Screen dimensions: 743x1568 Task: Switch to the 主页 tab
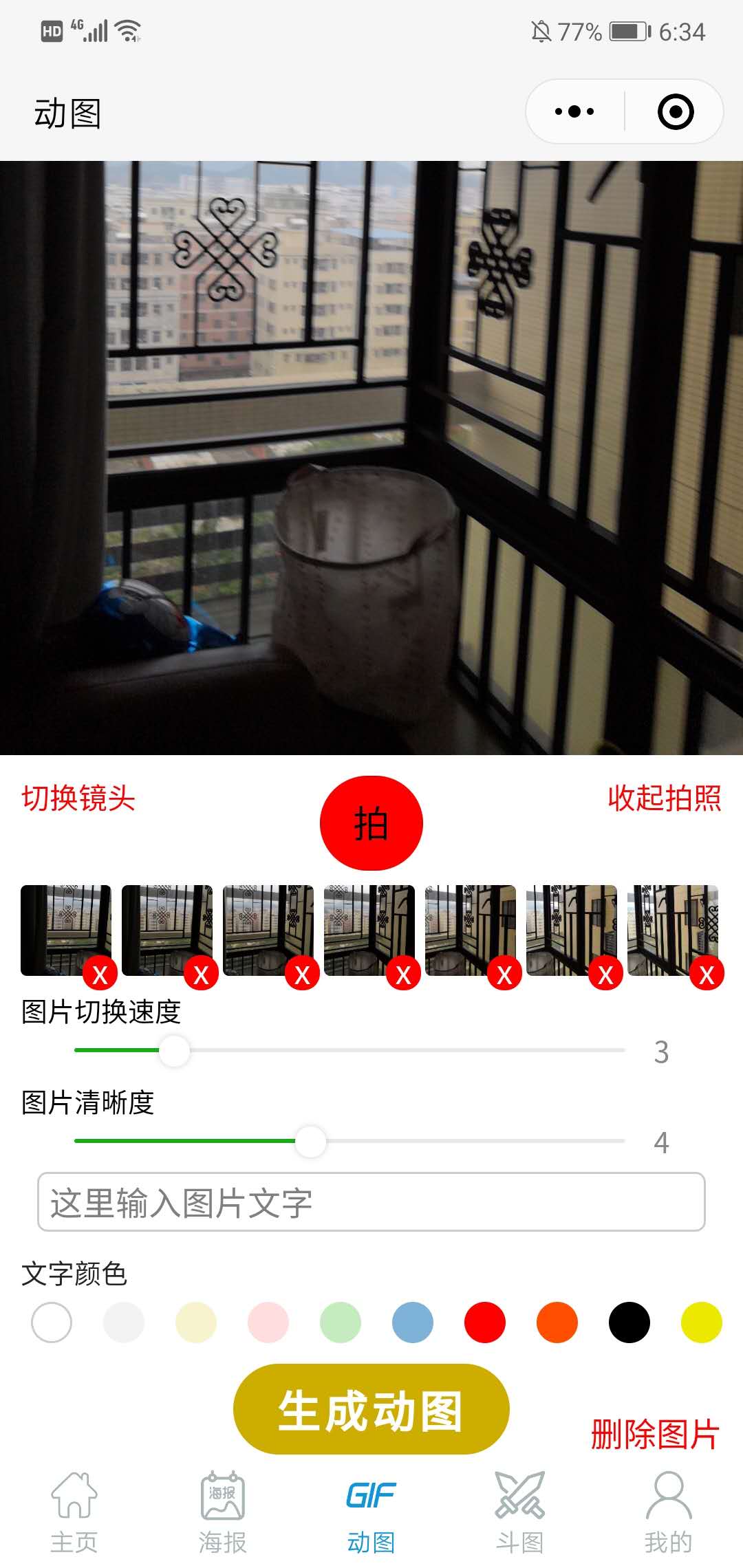click(x=74, y=1512)
